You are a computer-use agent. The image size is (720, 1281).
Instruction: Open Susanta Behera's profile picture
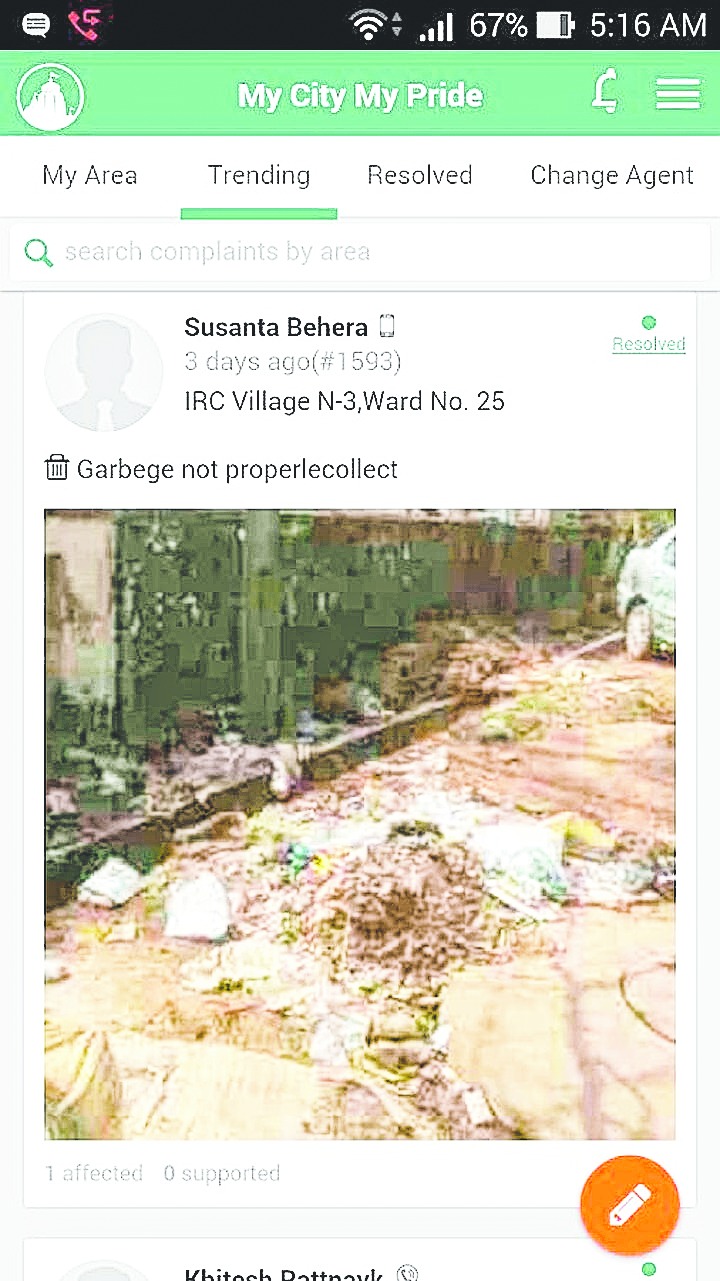point(103,372)
